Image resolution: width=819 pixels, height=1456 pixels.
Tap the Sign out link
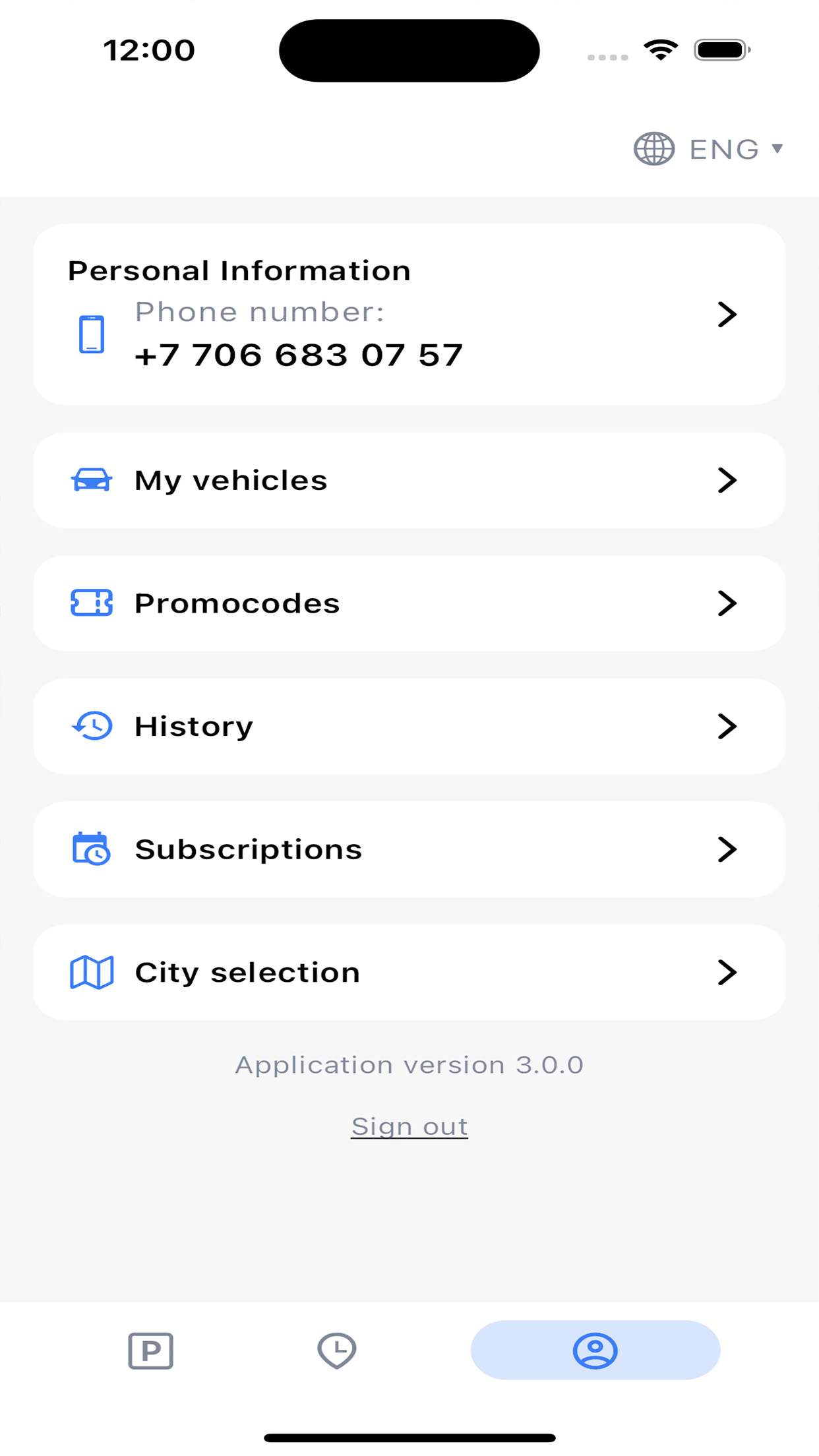(x=409, y=1126)
